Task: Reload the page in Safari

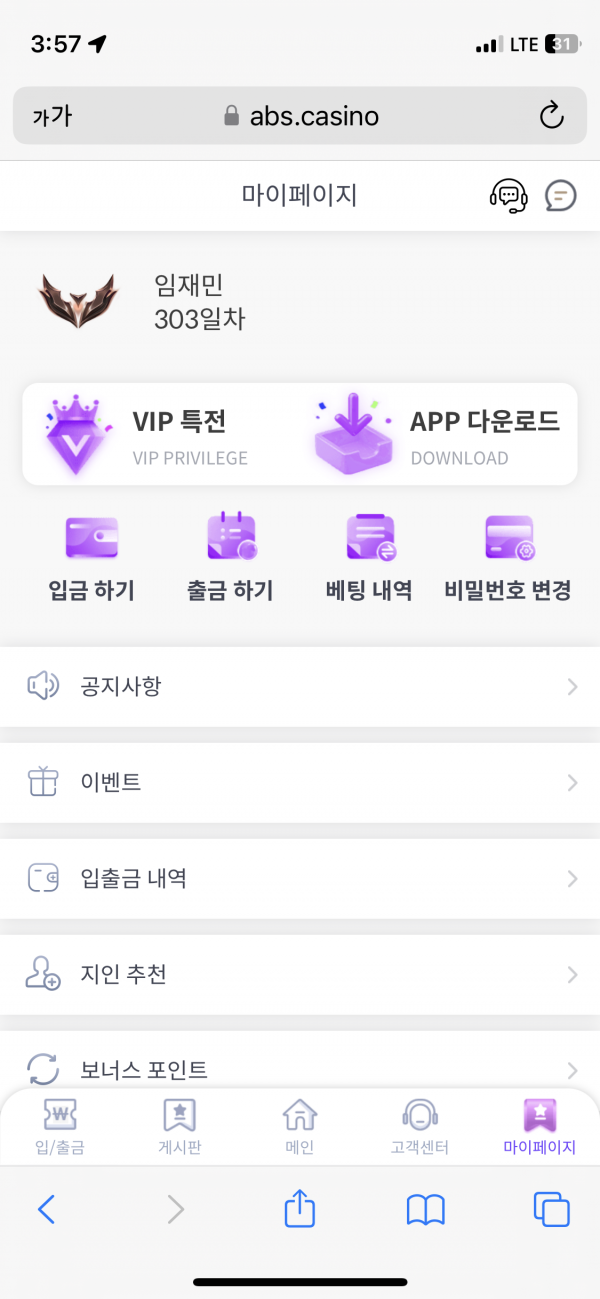Action: 552,116
